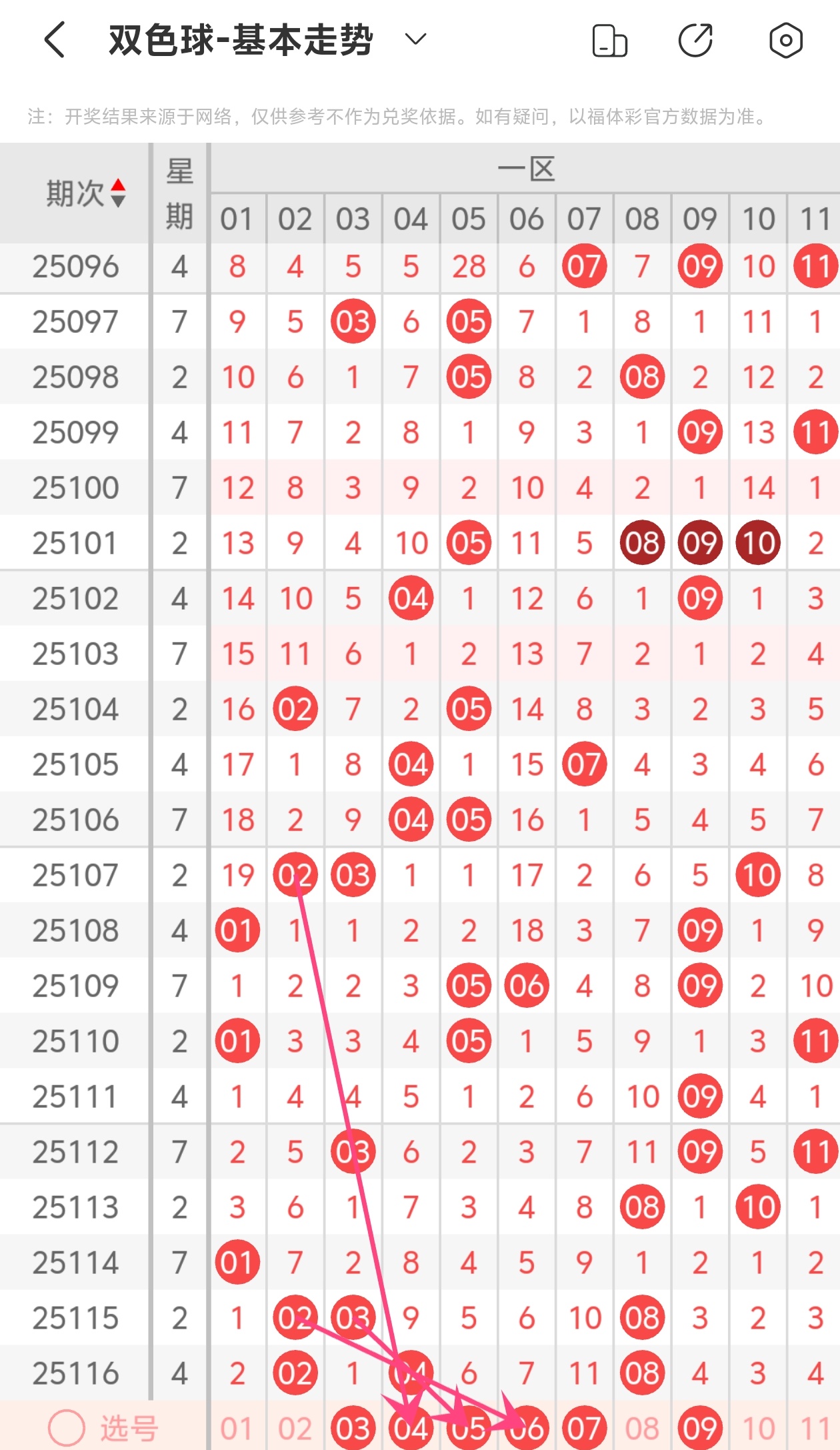Tap the 选号 circle at the bottom
The width and height of the screenshot is (840, 1450).
[x=67, y=1429]
